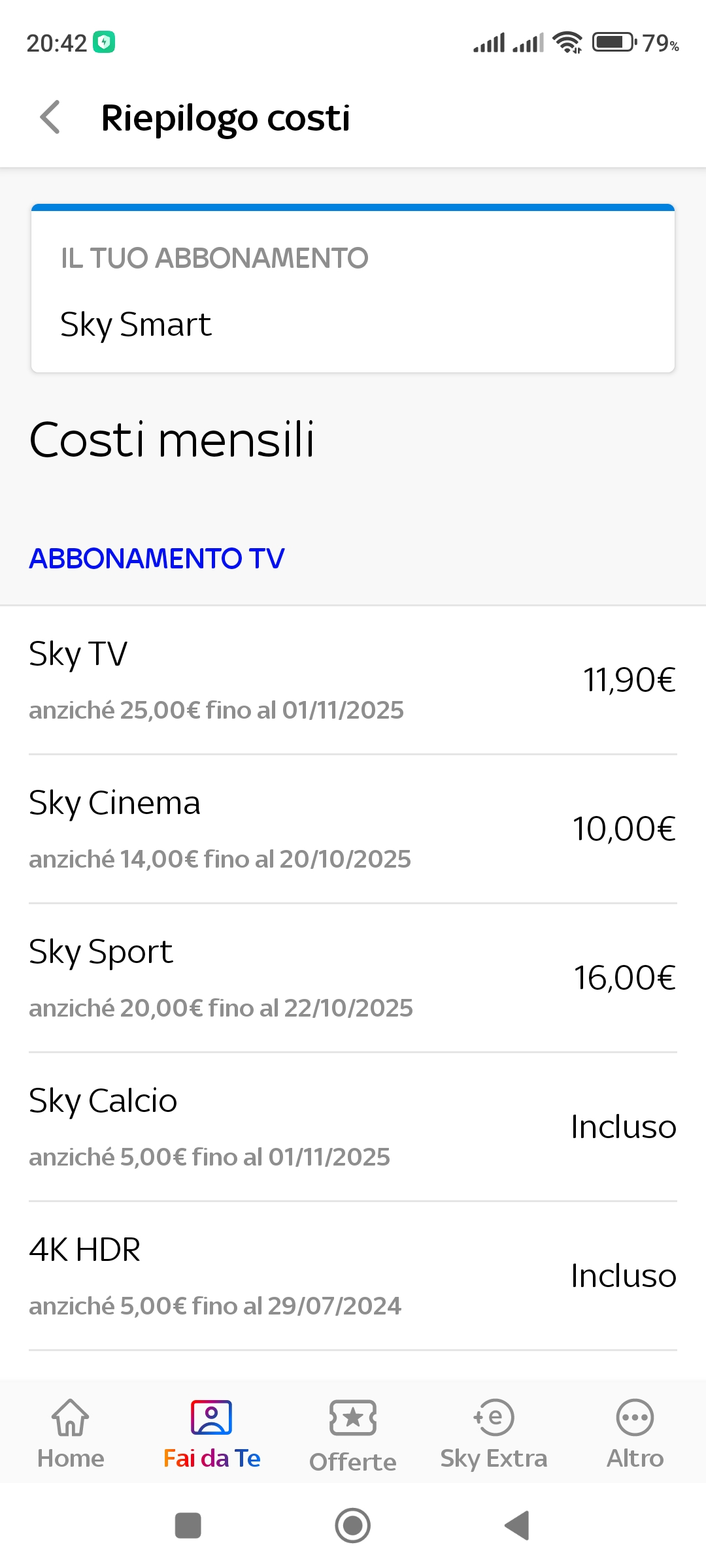Open the Altro menu tab
Image resolution: width=706 pixels, height=1568 pixels.
tap(635, 1434)
